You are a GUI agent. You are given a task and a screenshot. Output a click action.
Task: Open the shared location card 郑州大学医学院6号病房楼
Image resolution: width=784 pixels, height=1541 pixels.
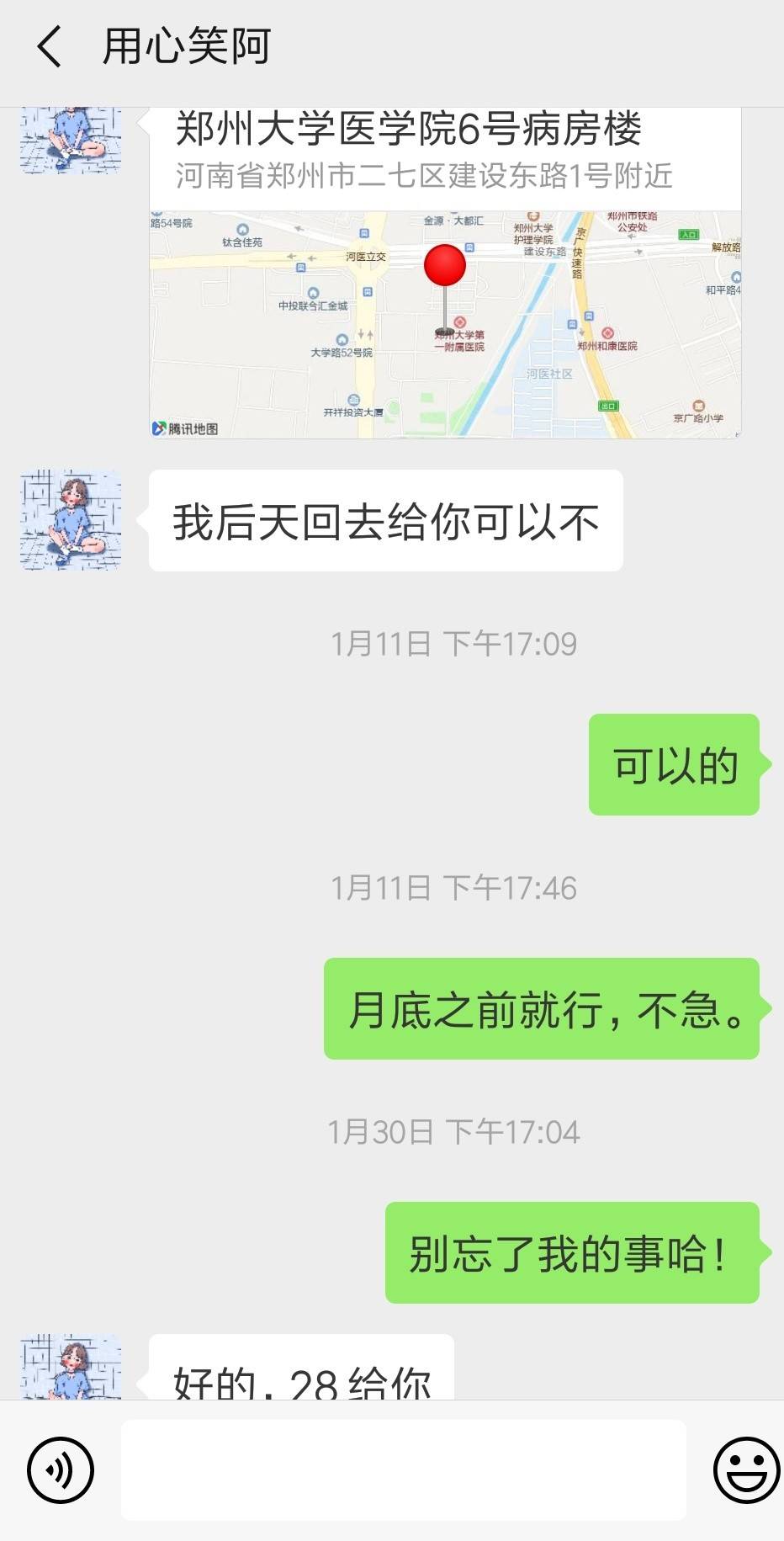[x=445, y=278]
